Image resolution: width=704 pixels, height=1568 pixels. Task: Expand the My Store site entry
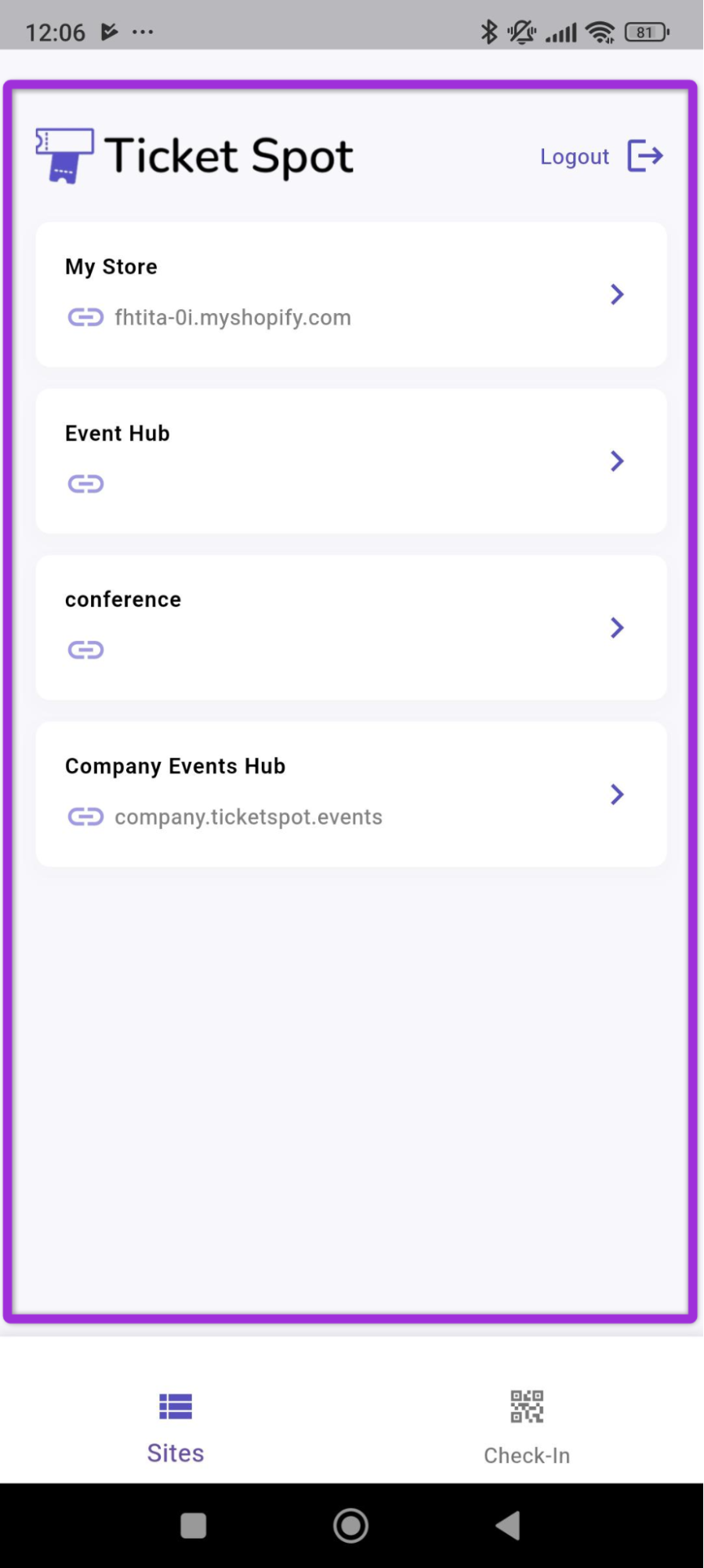coord(618,294)
